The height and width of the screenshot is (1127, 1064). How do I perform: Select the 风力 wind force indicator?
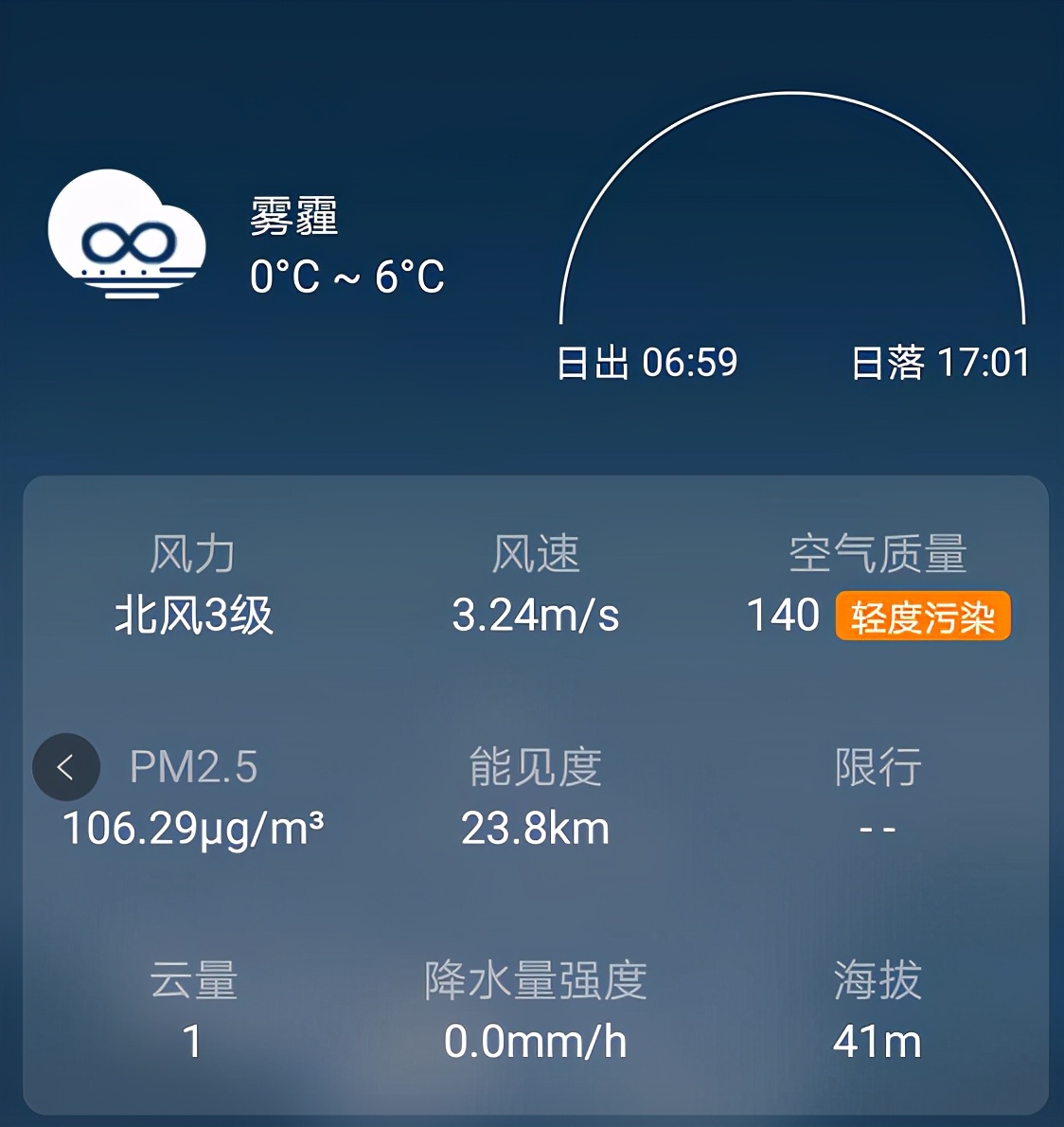(x=191, y=554)
